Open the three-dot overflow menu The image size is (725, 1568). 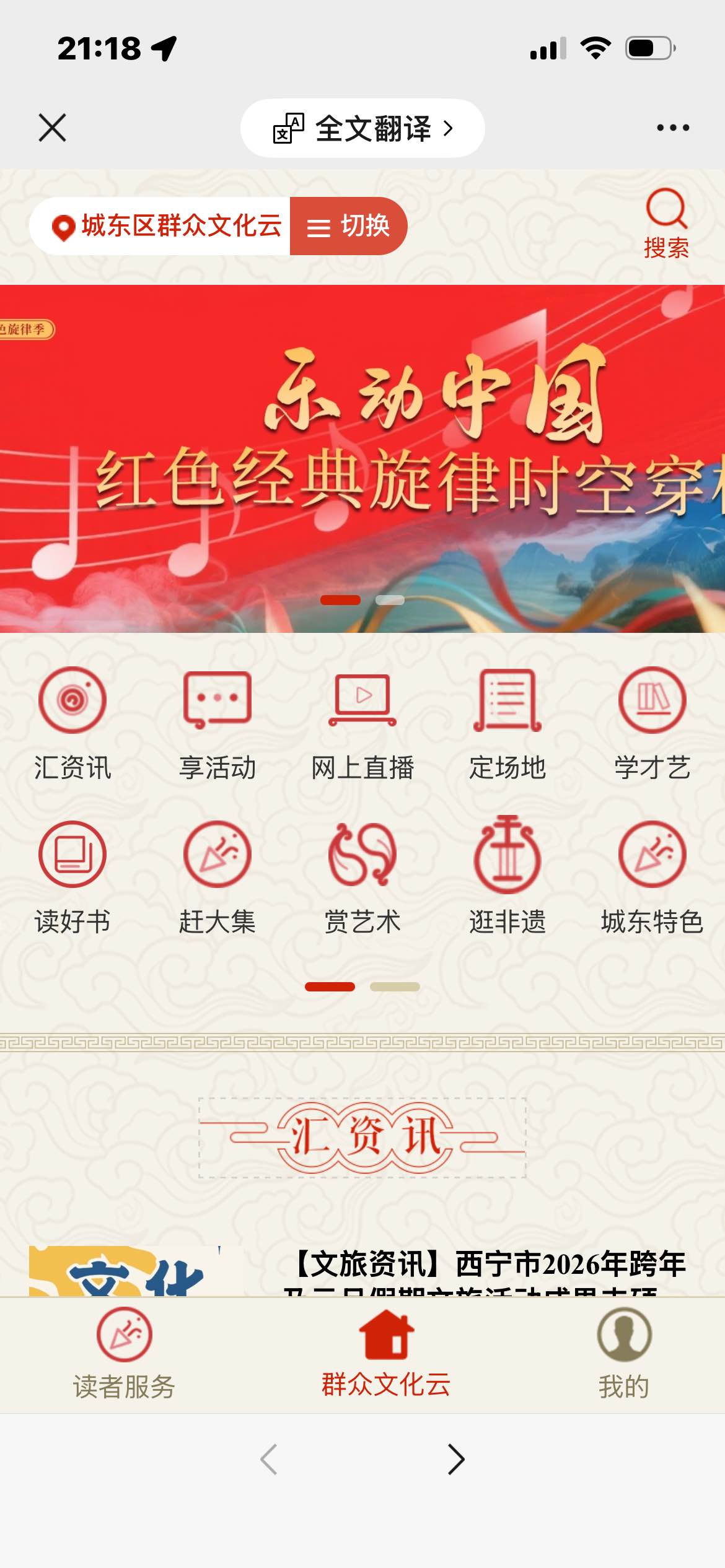[672, 128]
